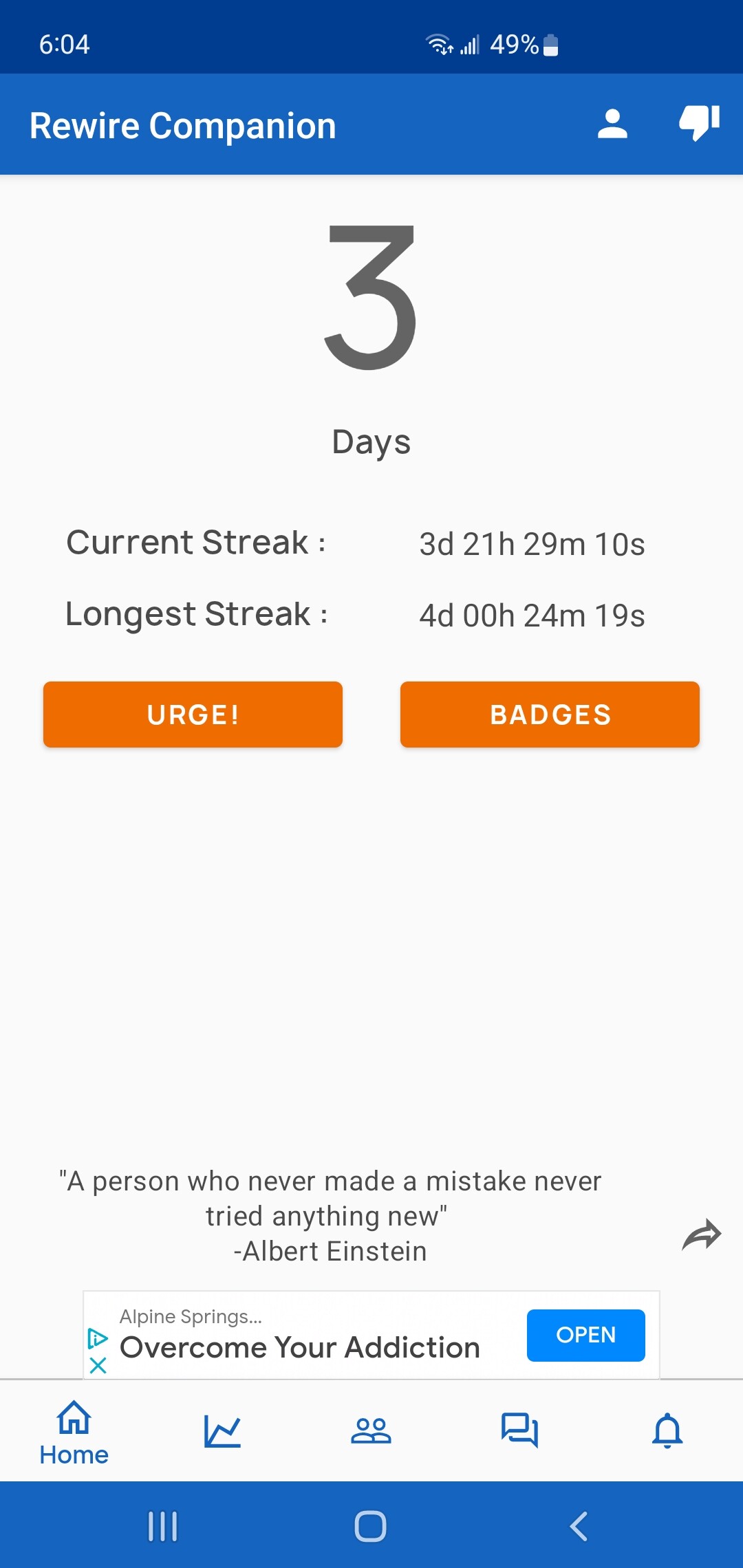This screenshot has width=743, height=1568.
Task: Open recent apps from navigation bar
Action: (163, 1526)
